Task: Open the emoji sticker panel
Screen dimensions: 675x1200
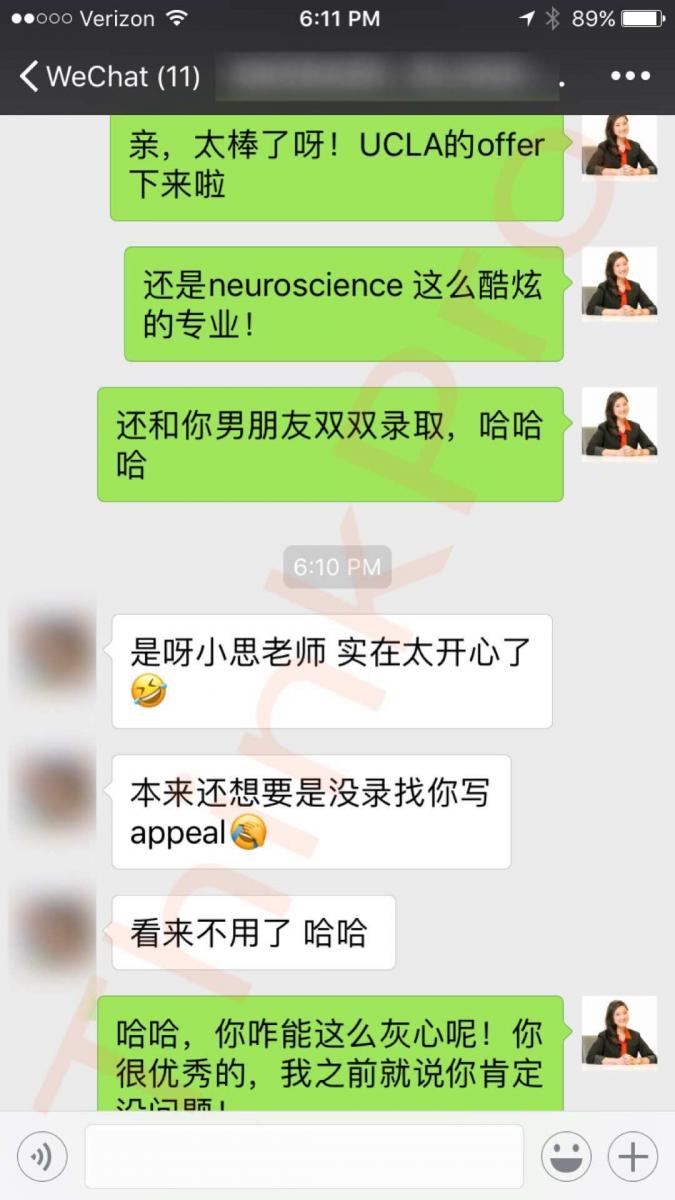Action: 566,1157
